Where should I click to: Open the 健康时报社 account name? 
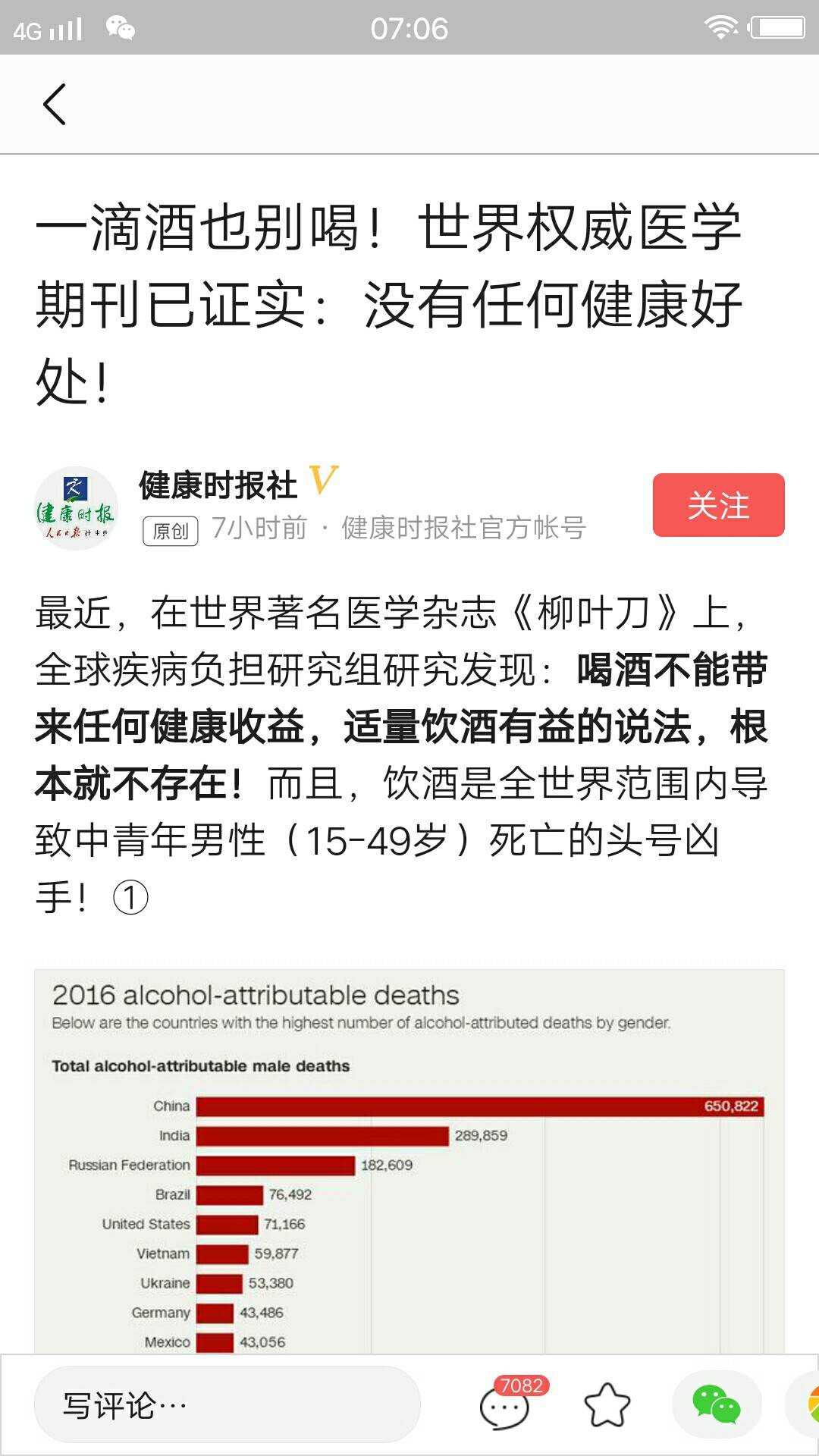218,485
